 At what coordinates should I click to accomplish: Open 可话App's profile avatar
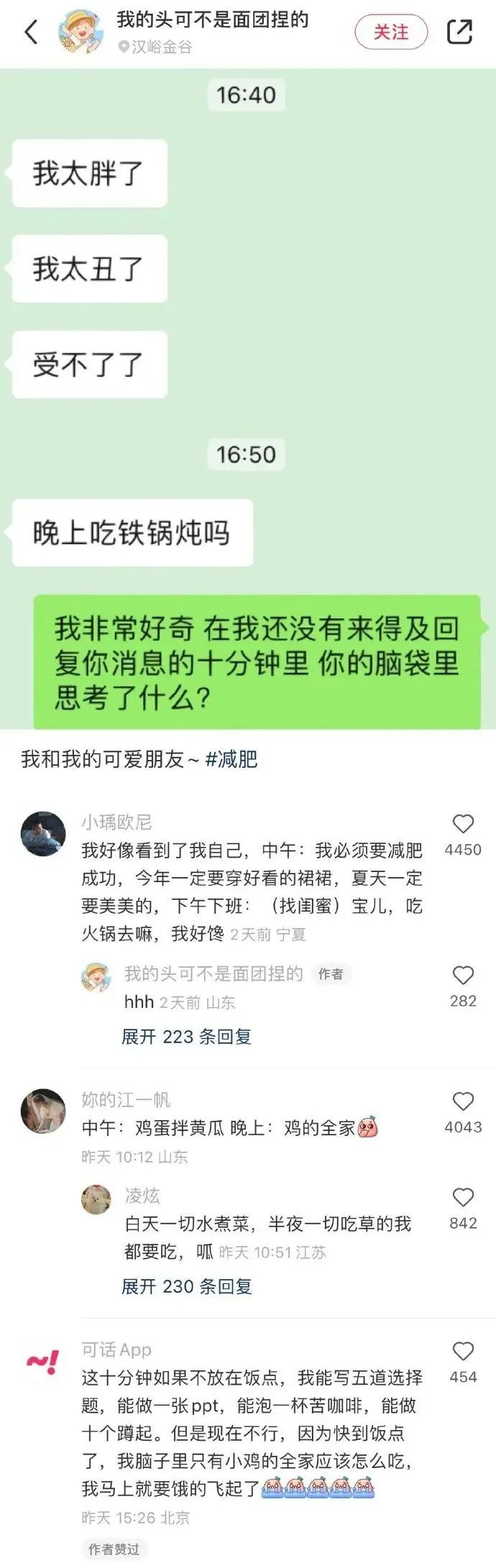tap(43, 1360)
